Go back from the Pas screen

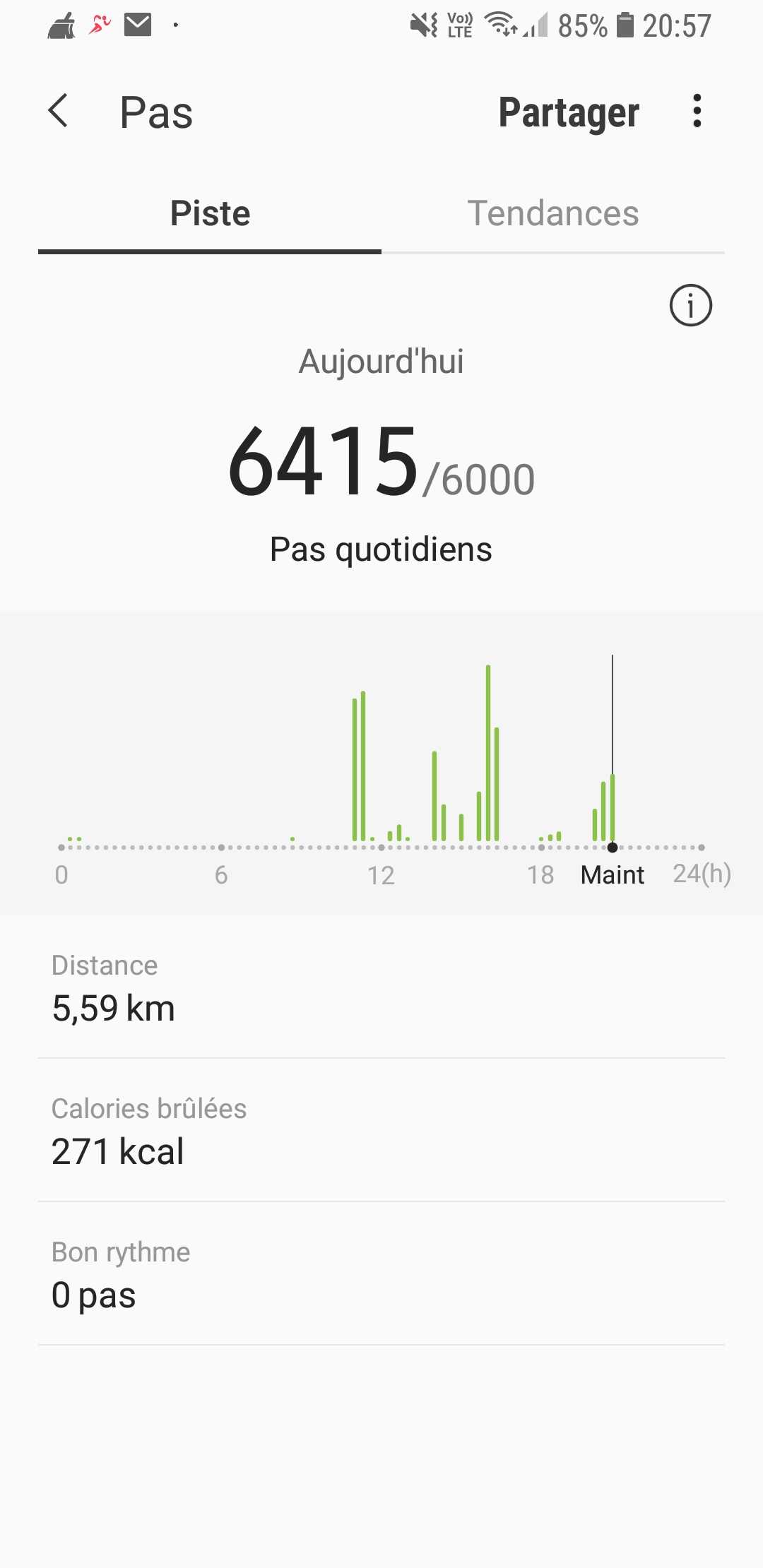(58, 112)
